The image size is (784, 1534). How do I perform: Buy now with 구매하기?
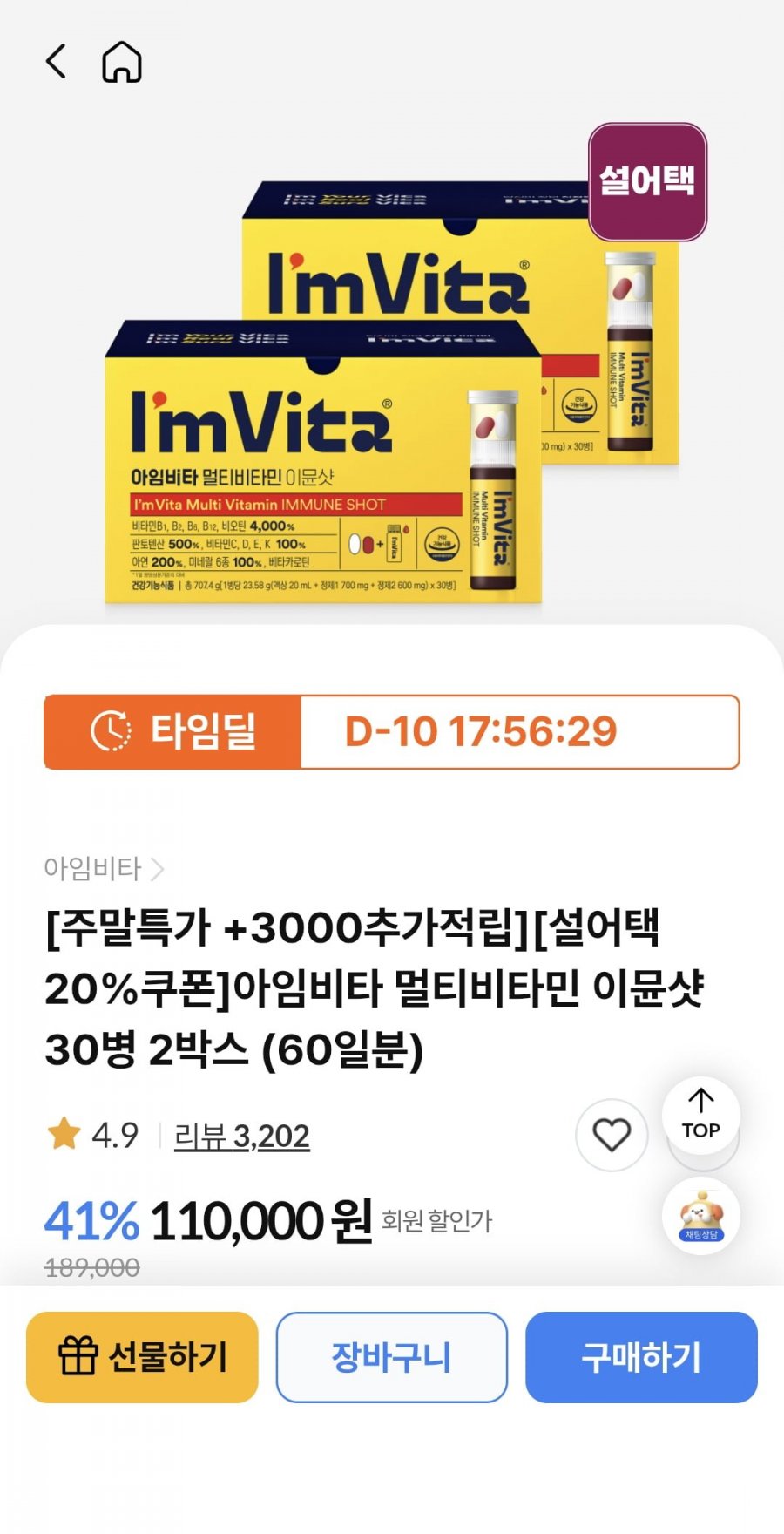pos(641,1357)
